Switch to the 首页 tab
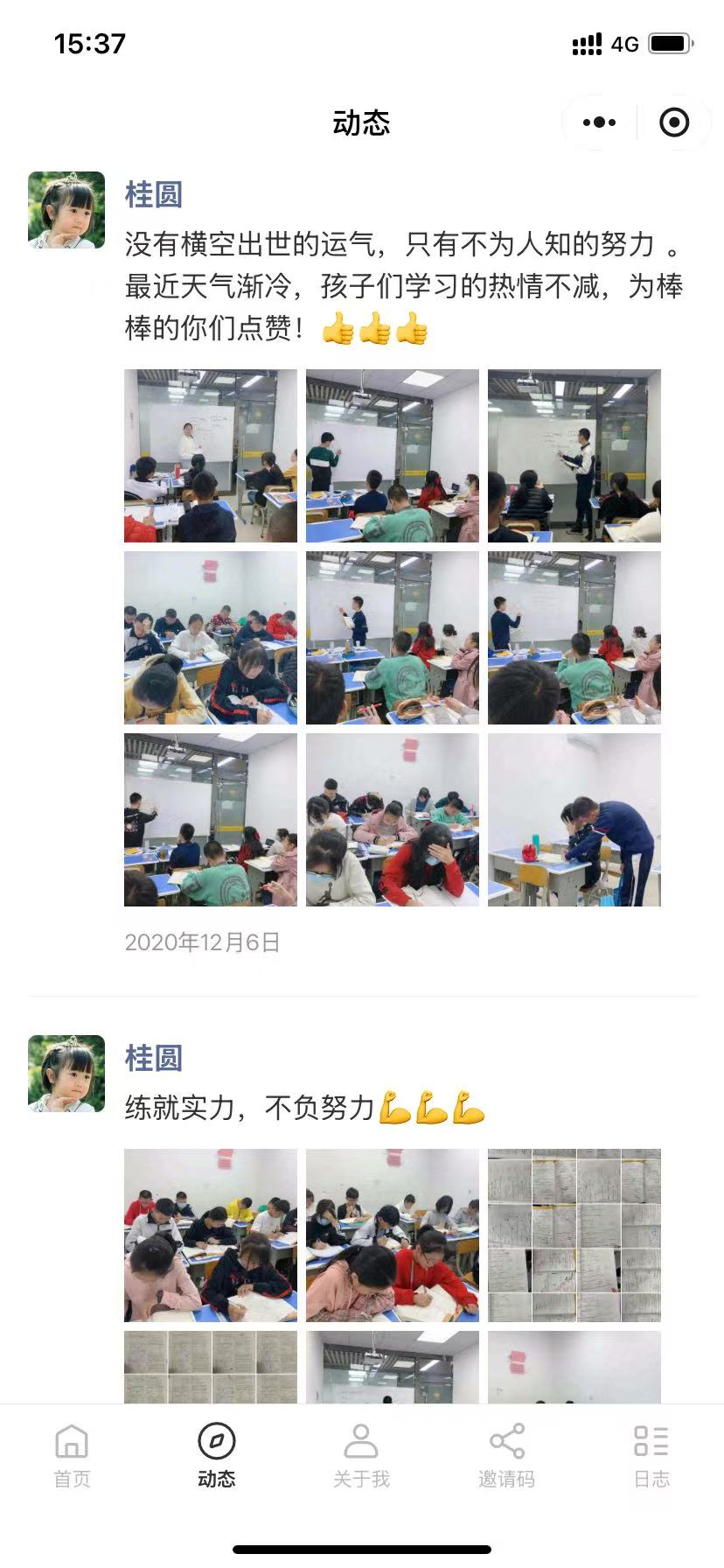The width and height of the screenshot is (724, 1568). tap(72, 1456)
